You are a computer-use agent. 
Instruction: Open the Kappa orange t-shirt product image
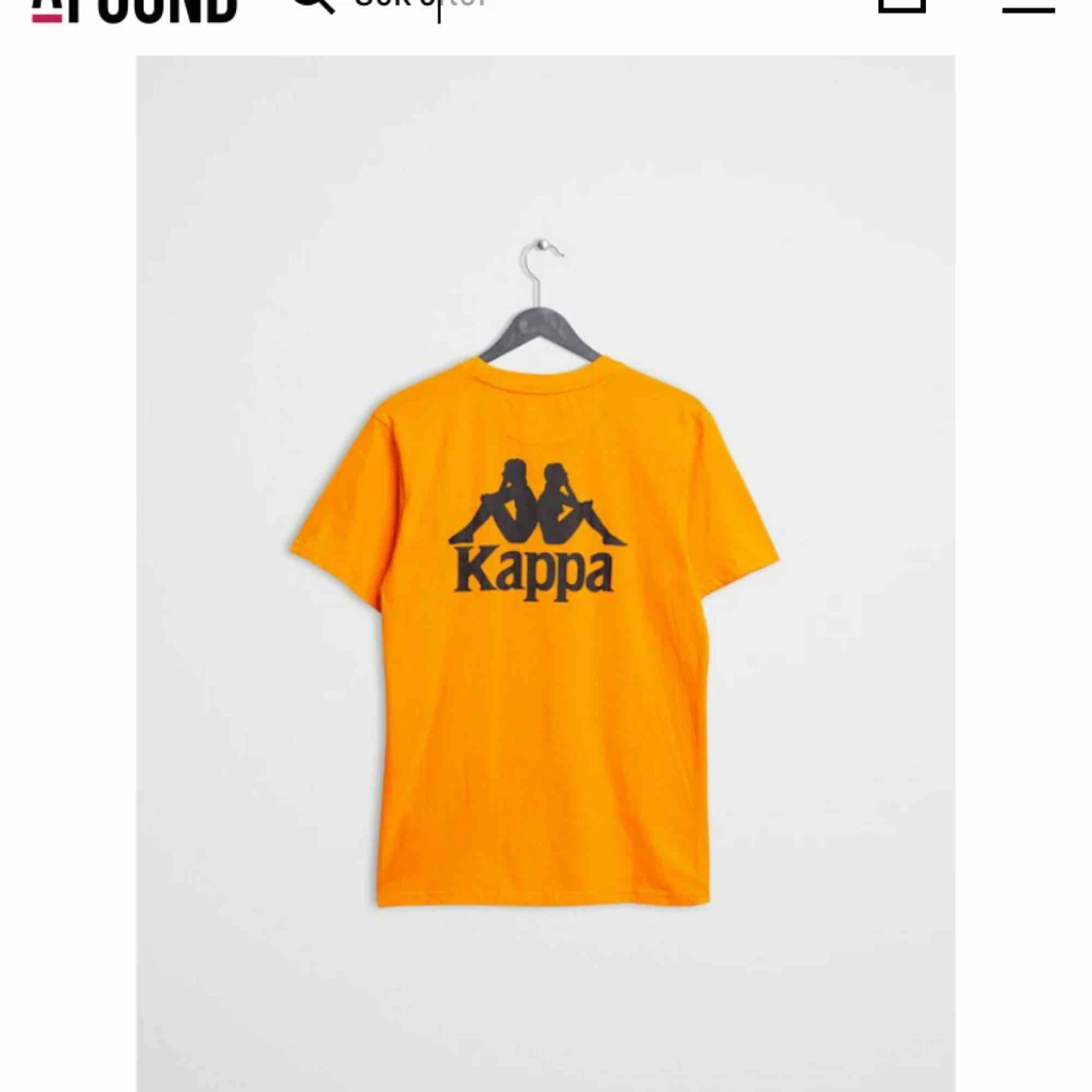pyautogui.click(x=546, y=573)
